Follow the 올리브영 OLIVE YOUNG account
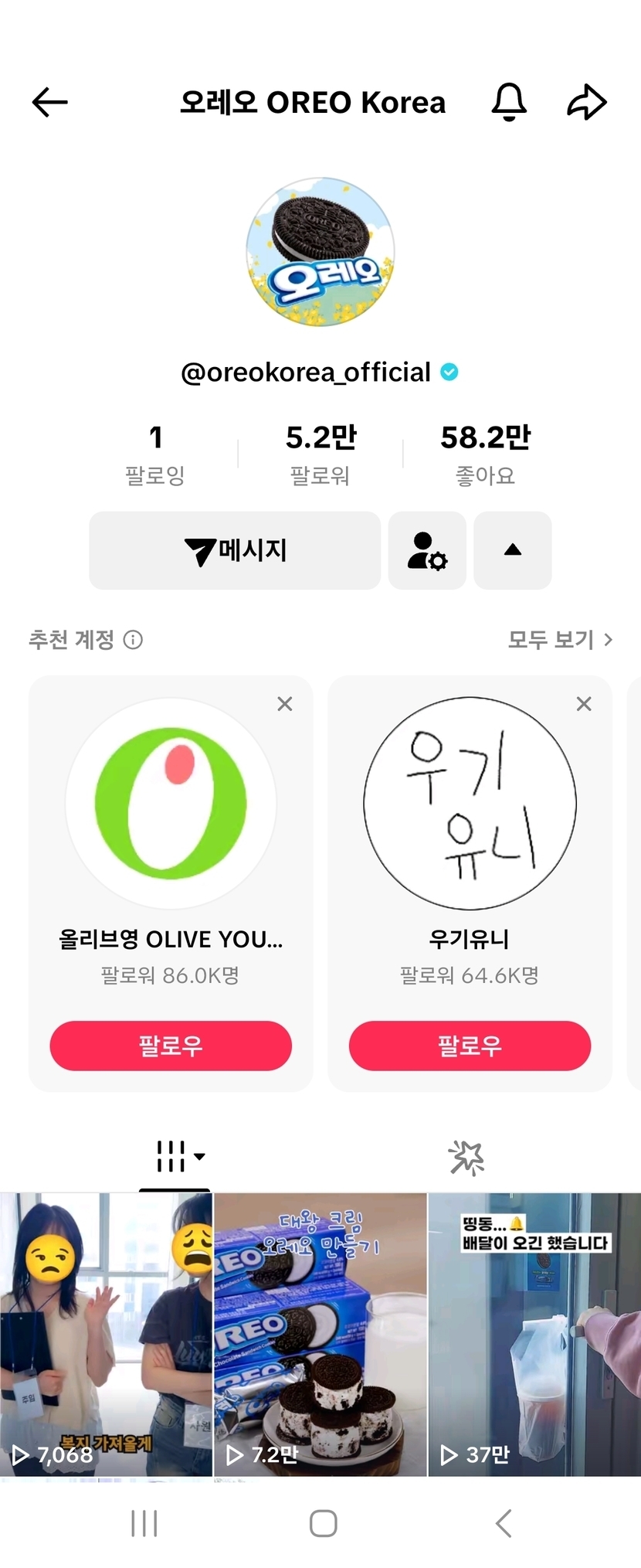Screen dimensions: 641x1568 (x=171, y=1046)
